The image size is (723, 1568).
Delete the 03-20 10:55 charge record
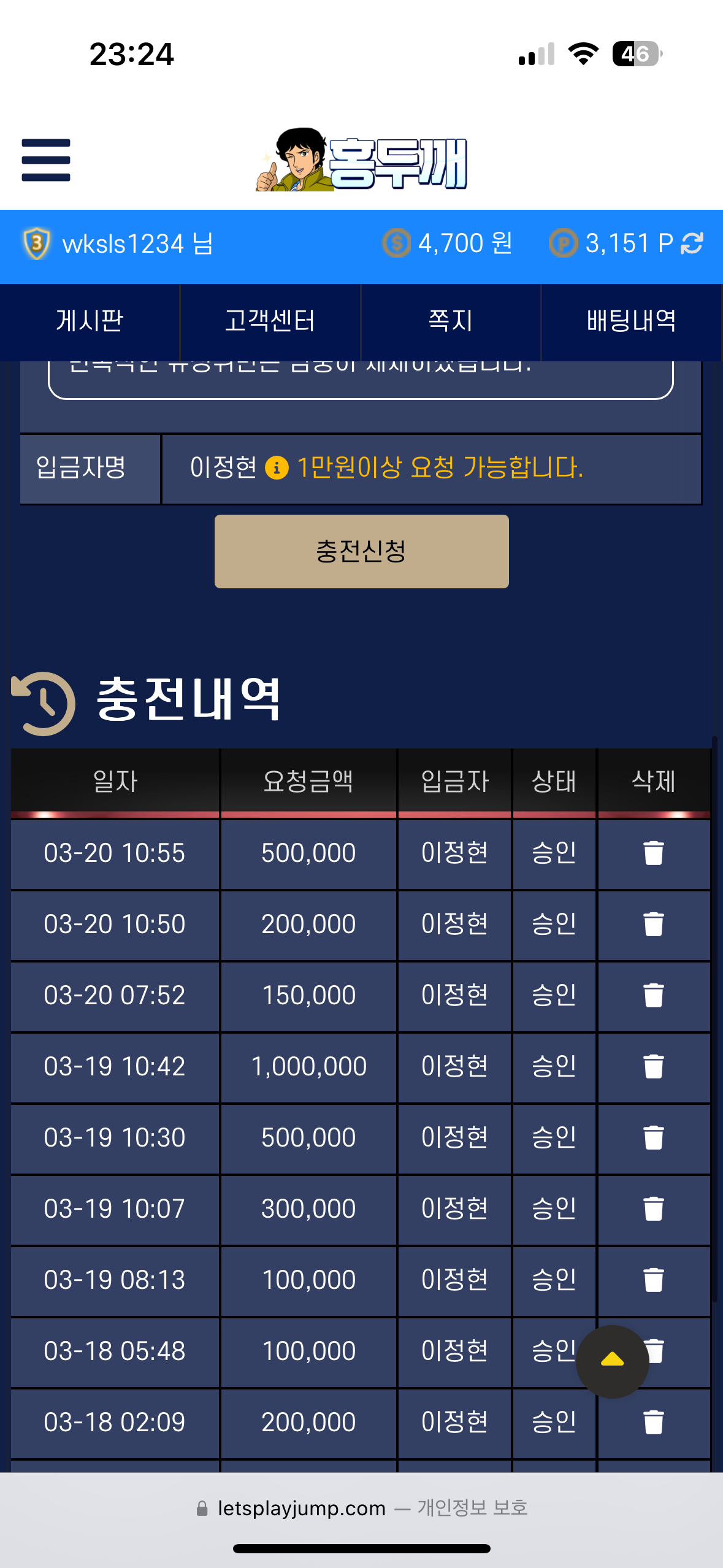click(x=654, y=853)
